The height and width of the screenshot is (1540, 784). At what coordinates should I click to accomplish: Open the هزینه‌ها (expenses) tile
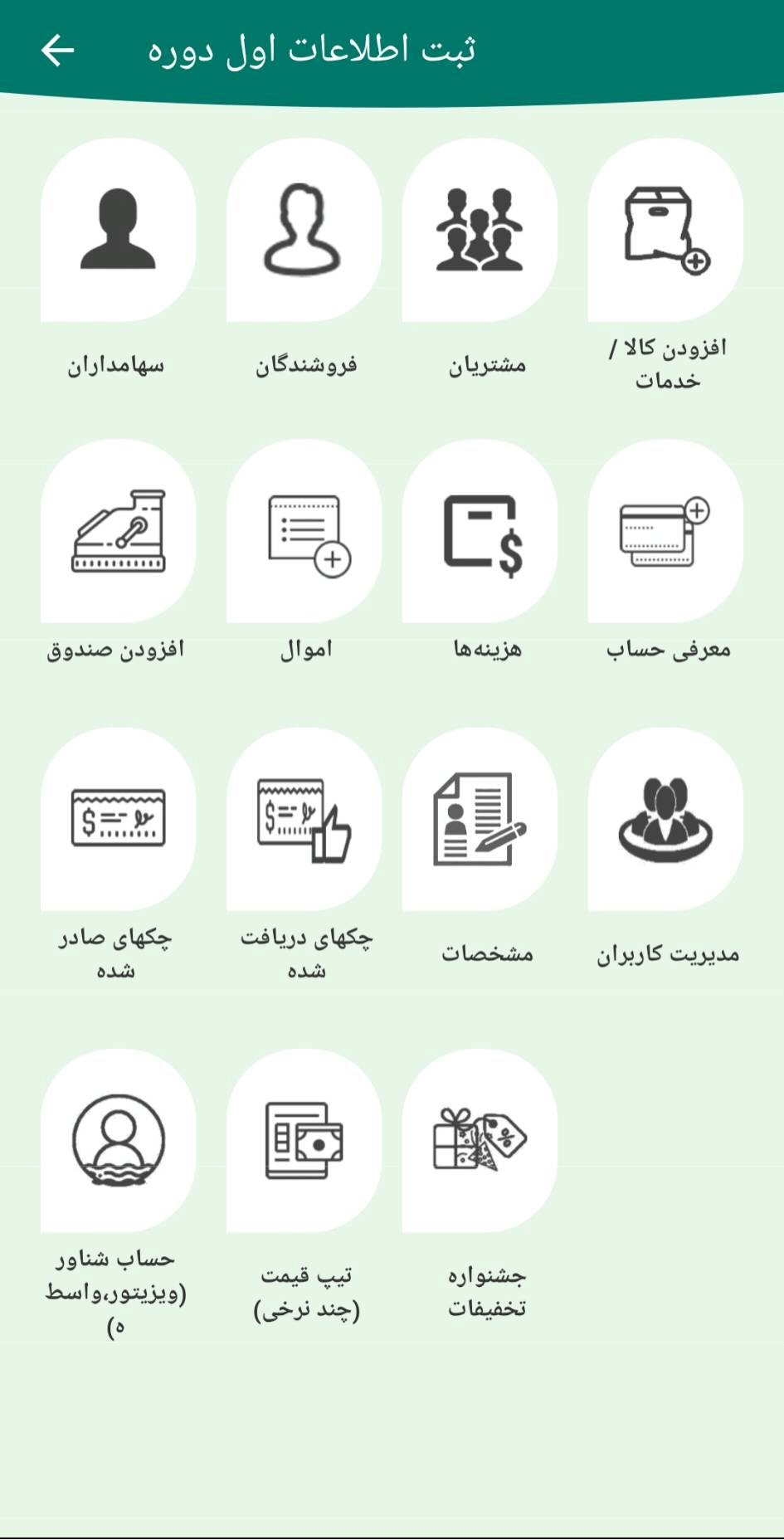480,532
